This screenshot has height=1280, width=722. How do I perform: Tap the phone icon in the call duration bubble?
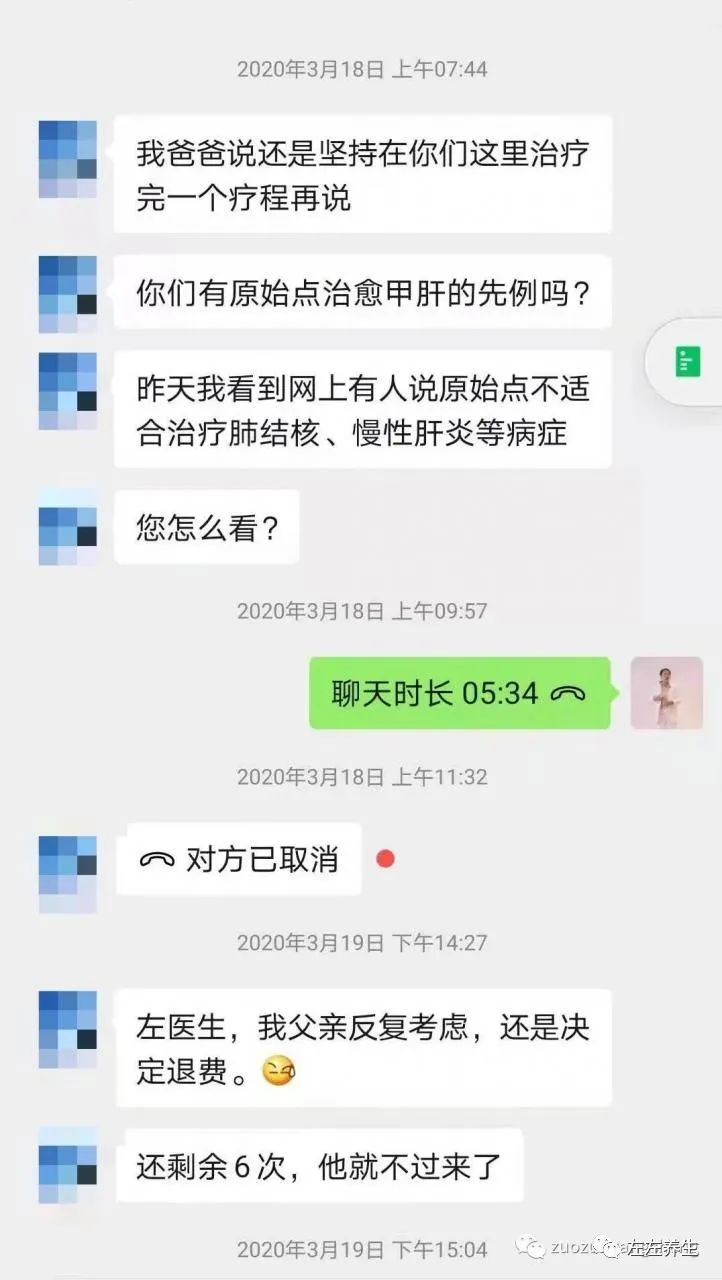[x=568, y=692]
